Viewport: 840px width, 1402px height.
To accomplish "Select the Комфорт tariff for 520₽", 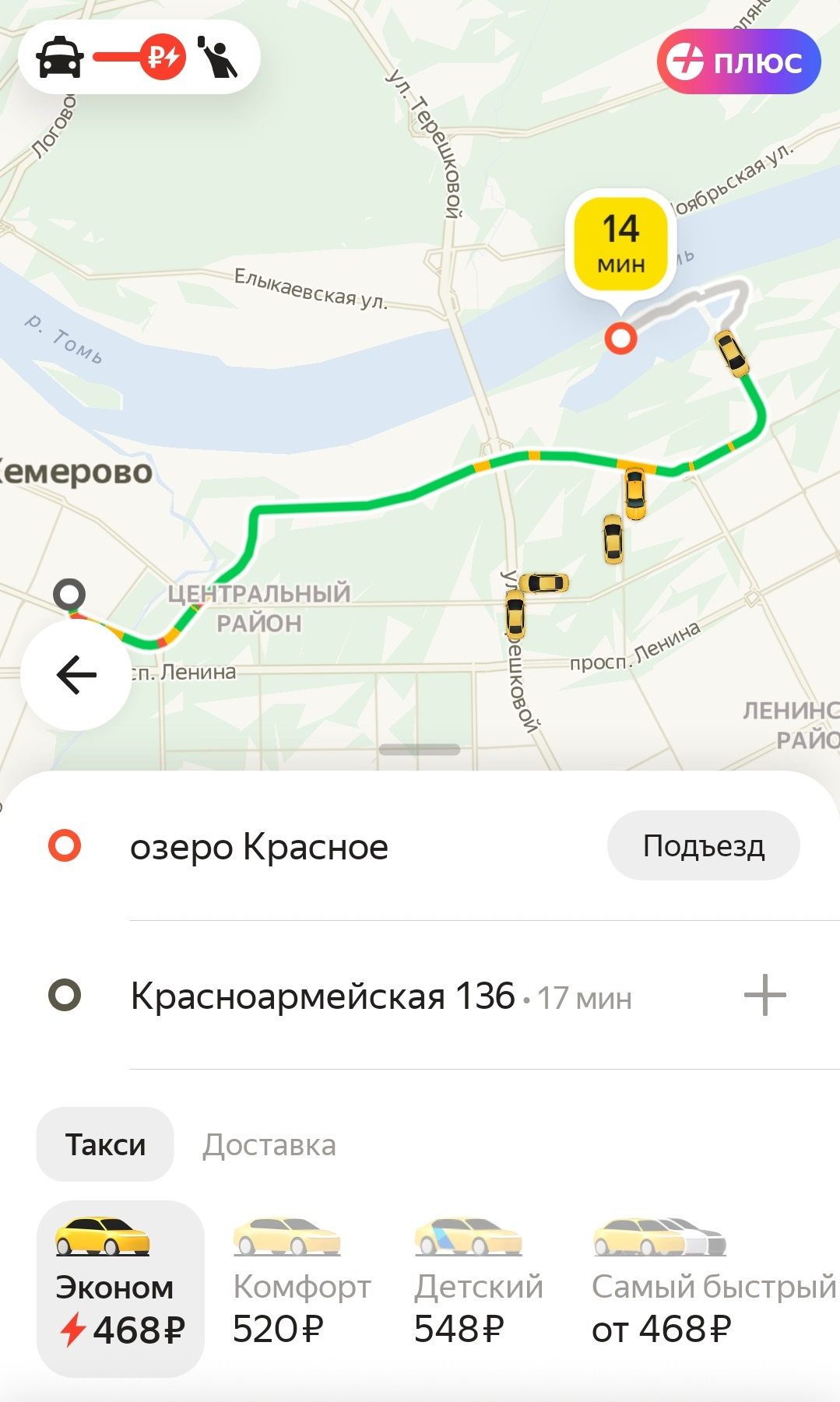I will 301,1288.
